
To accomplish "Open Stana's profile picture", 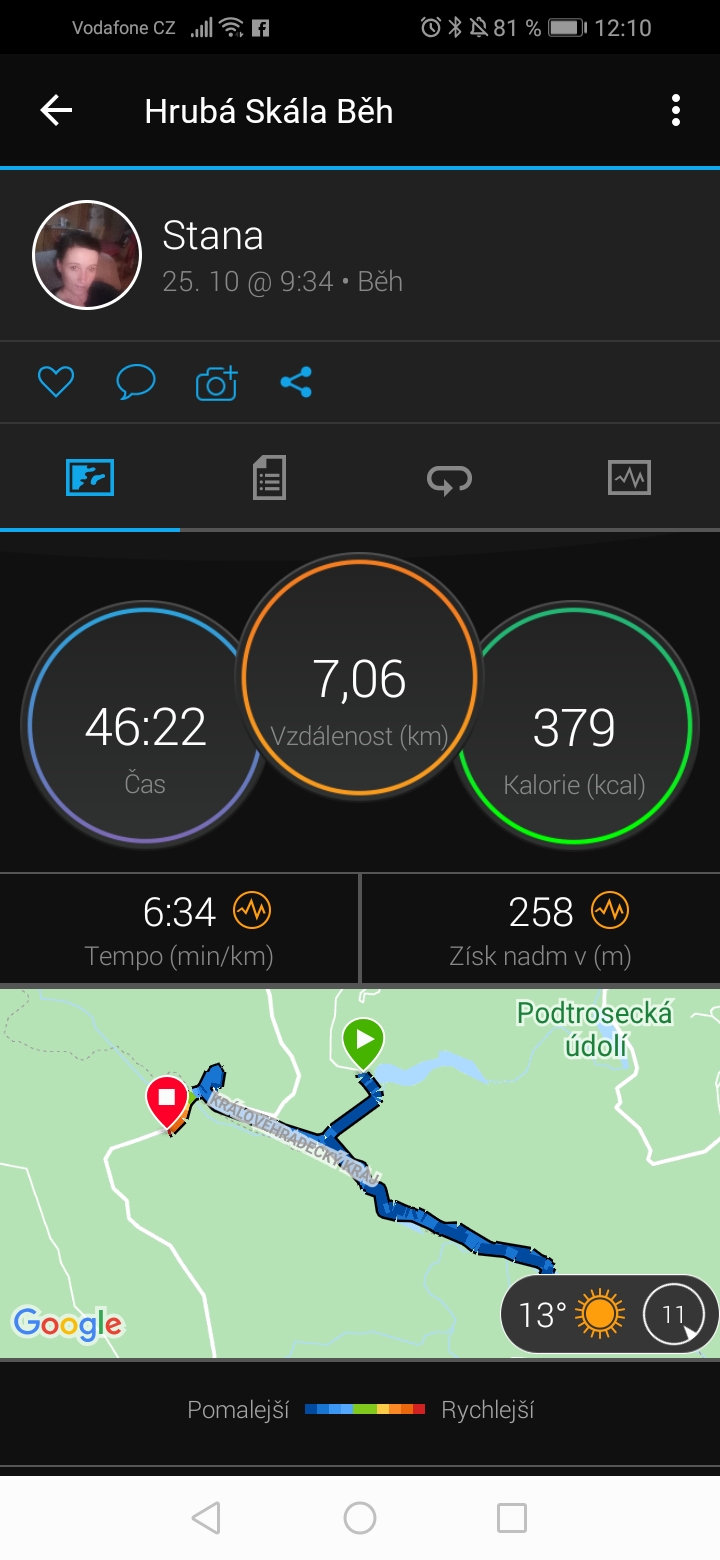I will click(x=87, y=255).
